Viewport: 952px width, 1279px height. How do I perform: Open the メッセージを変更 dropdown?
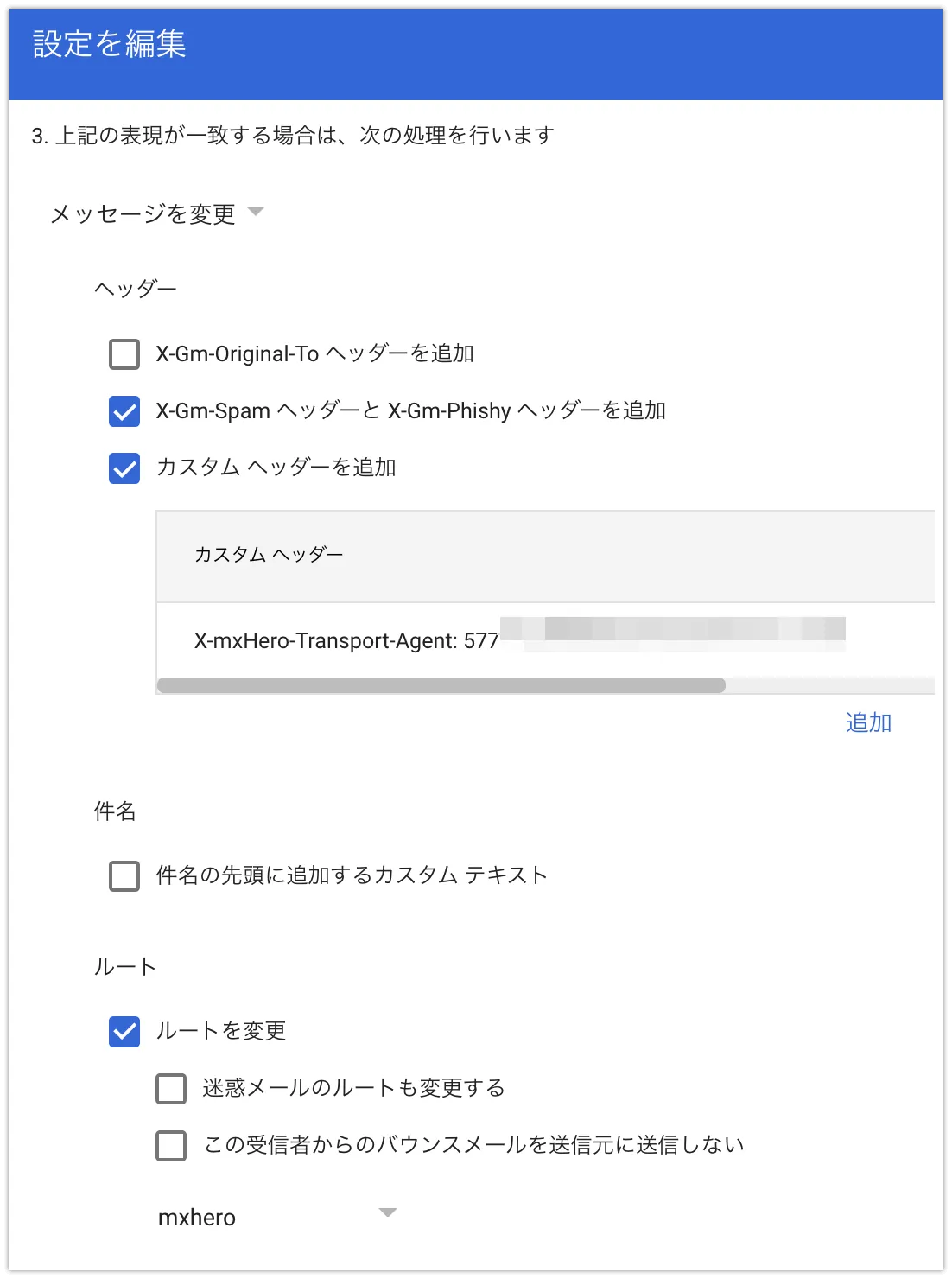tap(157, 213)
